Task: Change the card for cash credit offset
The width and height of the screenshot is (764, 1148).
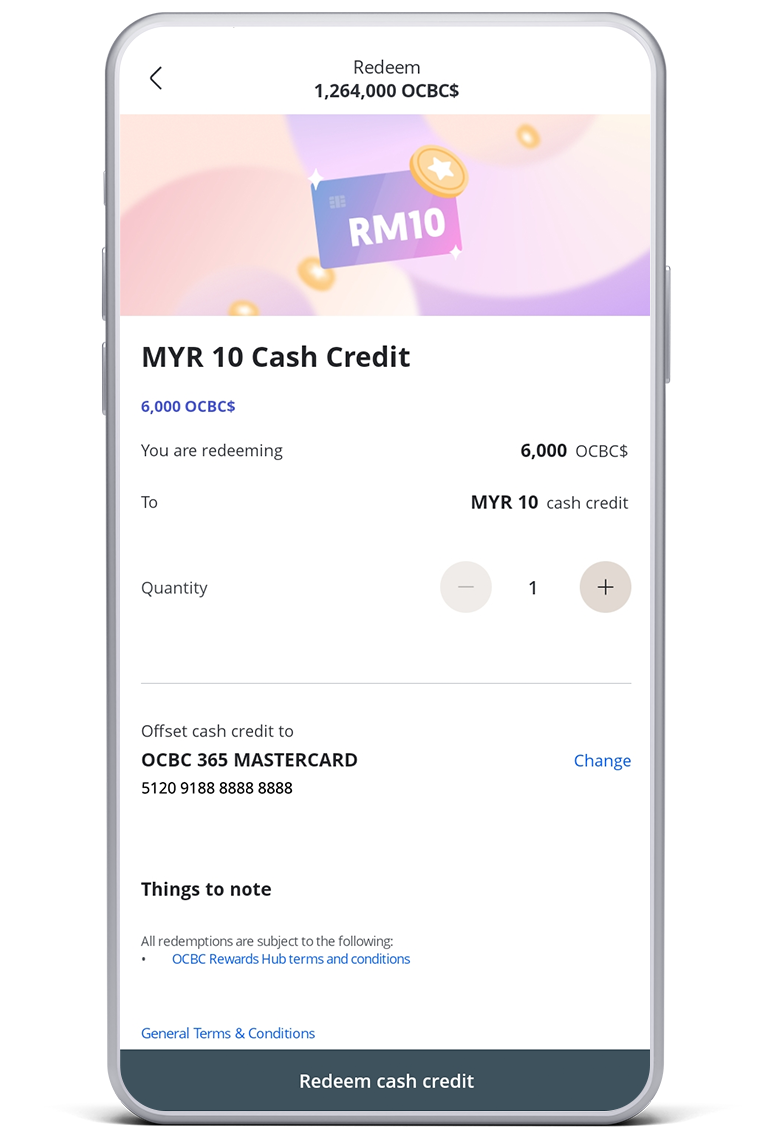Action: [x=602, y=760]
